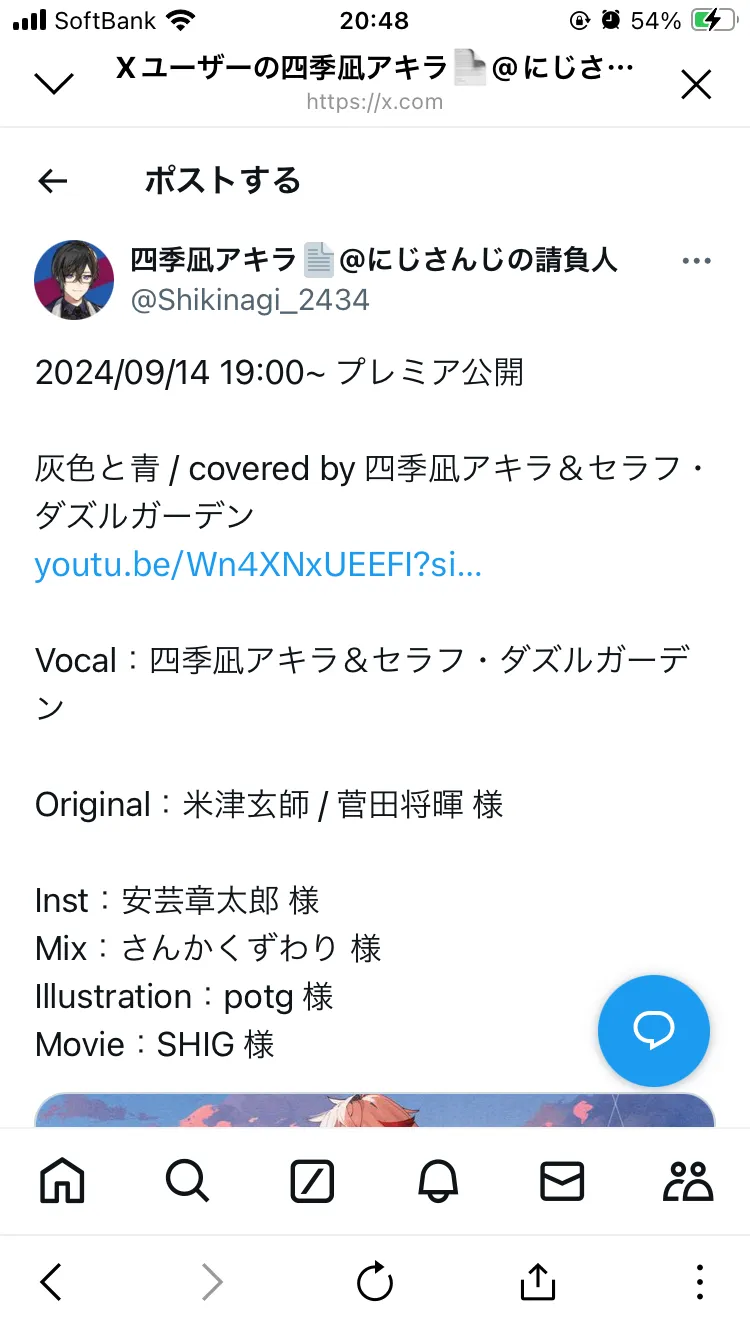The image size is (750, 1334).
Task: Open the three-dot menu on the post
Action: coord(696,261)
